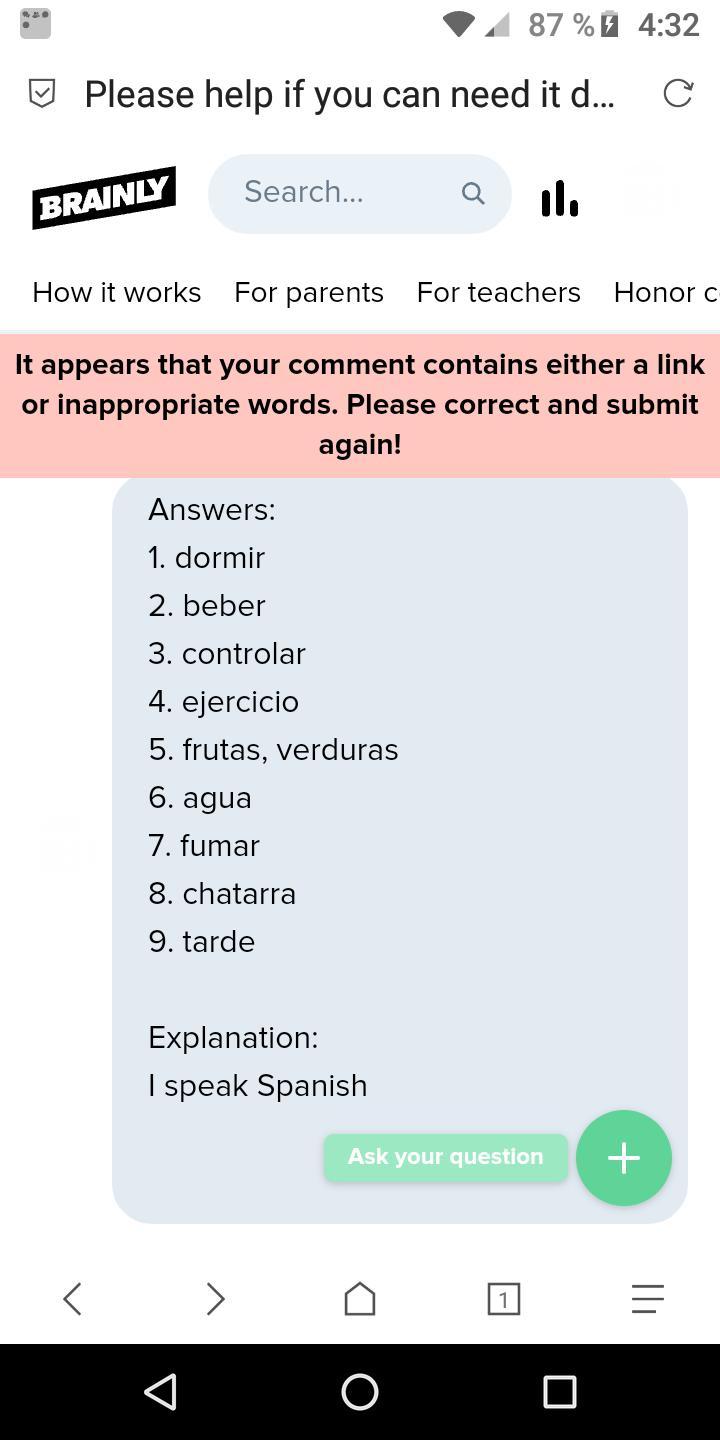Screen dimensions: 720x1440
Task: Tap the green plus floating button
Action: point(623,1158)
